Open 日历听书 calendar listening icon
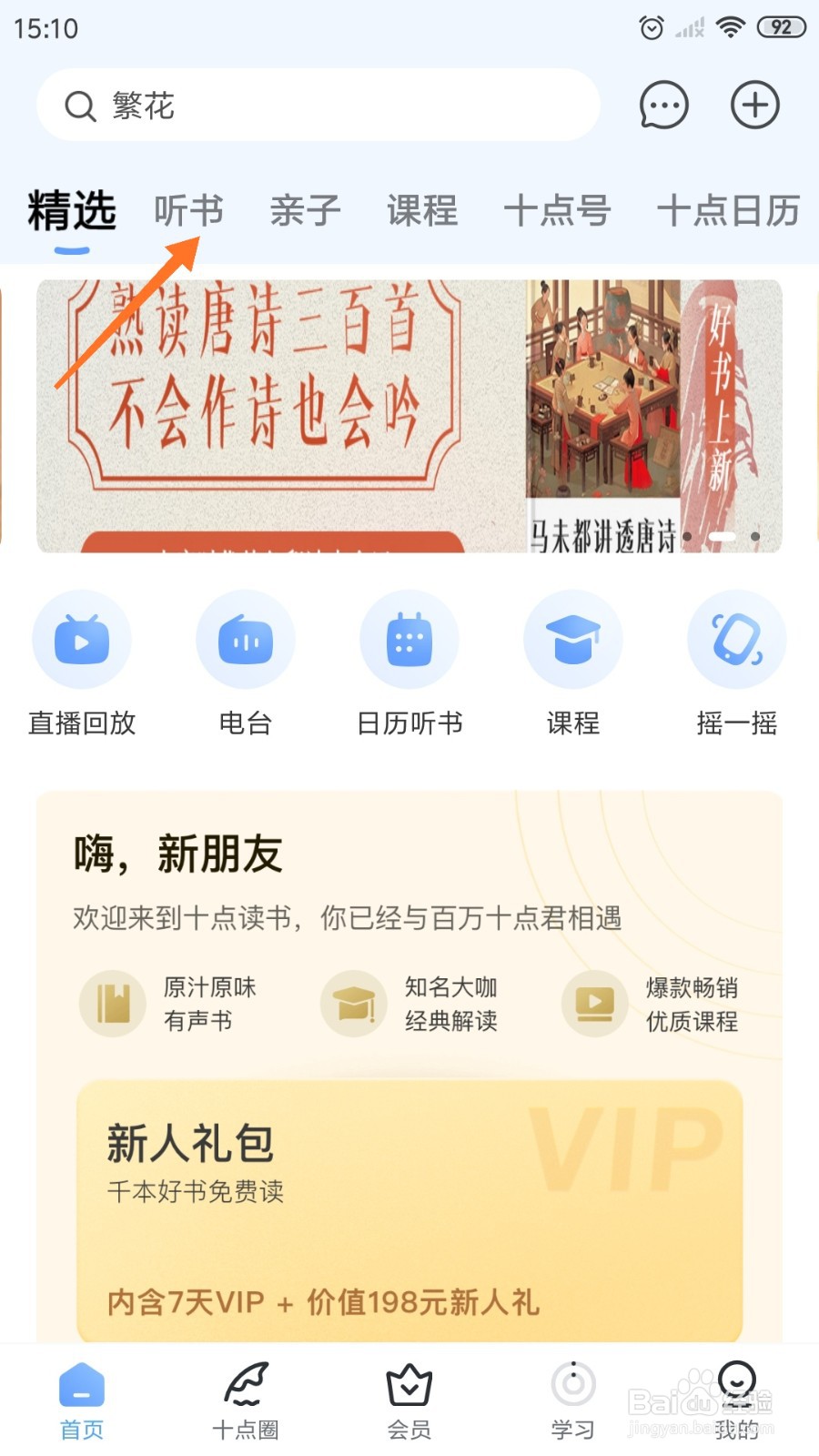819x1456 pixels. click(409, 640)
